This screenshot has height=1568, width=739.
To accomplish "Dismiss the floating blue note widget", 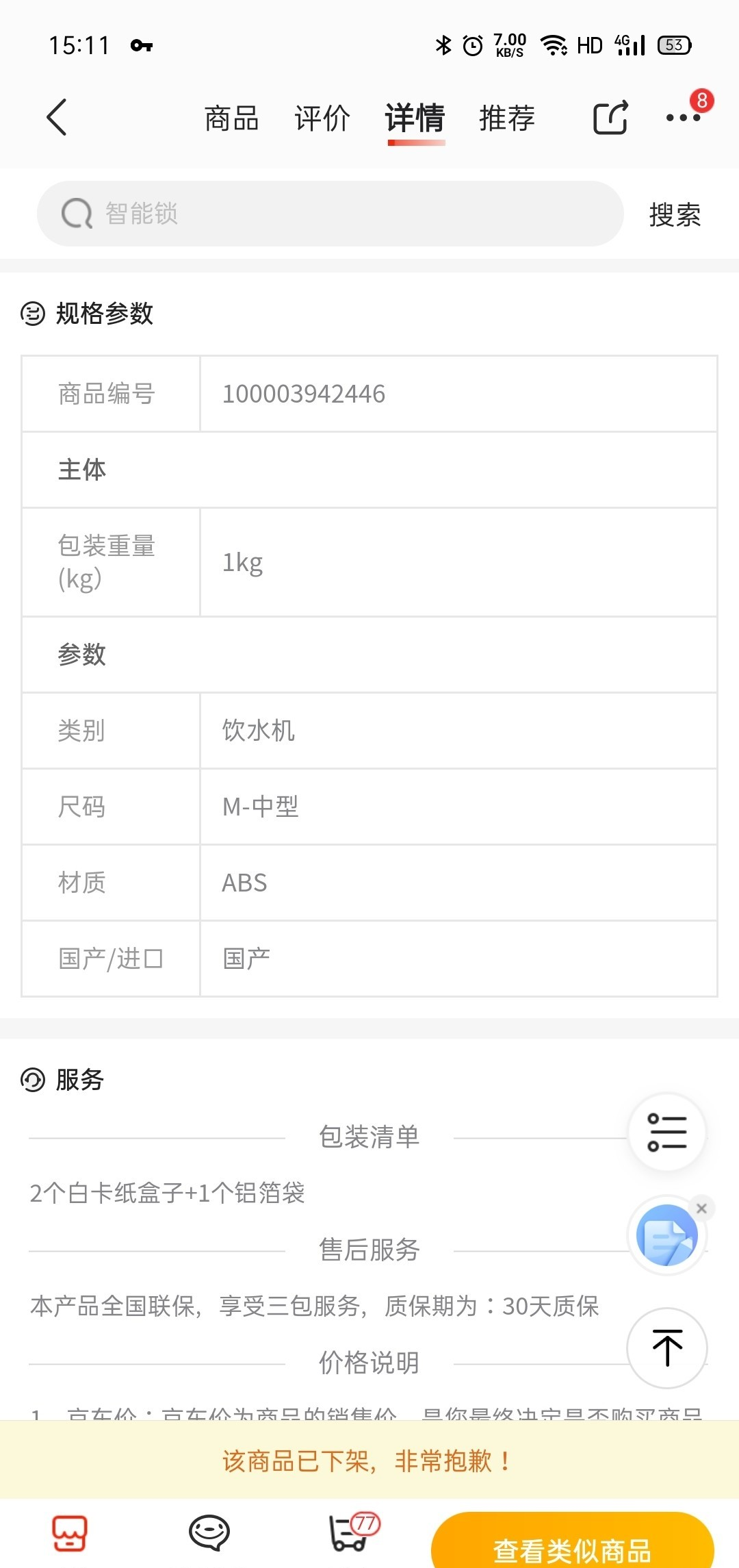I will tap(701, 1209).
